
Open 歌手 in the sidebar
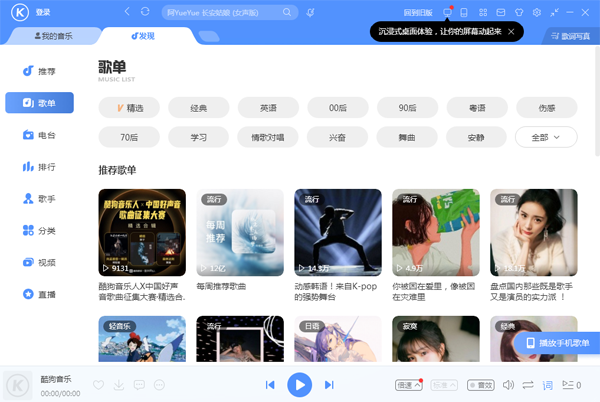tap(39, 199)
